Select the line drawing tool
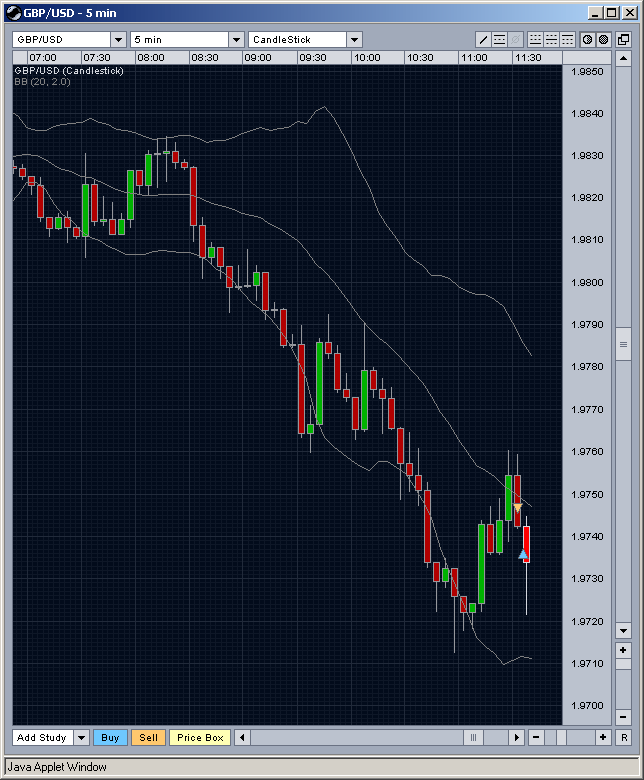The width and height of the screenshot is (644, 780). (x=484, y=40)
